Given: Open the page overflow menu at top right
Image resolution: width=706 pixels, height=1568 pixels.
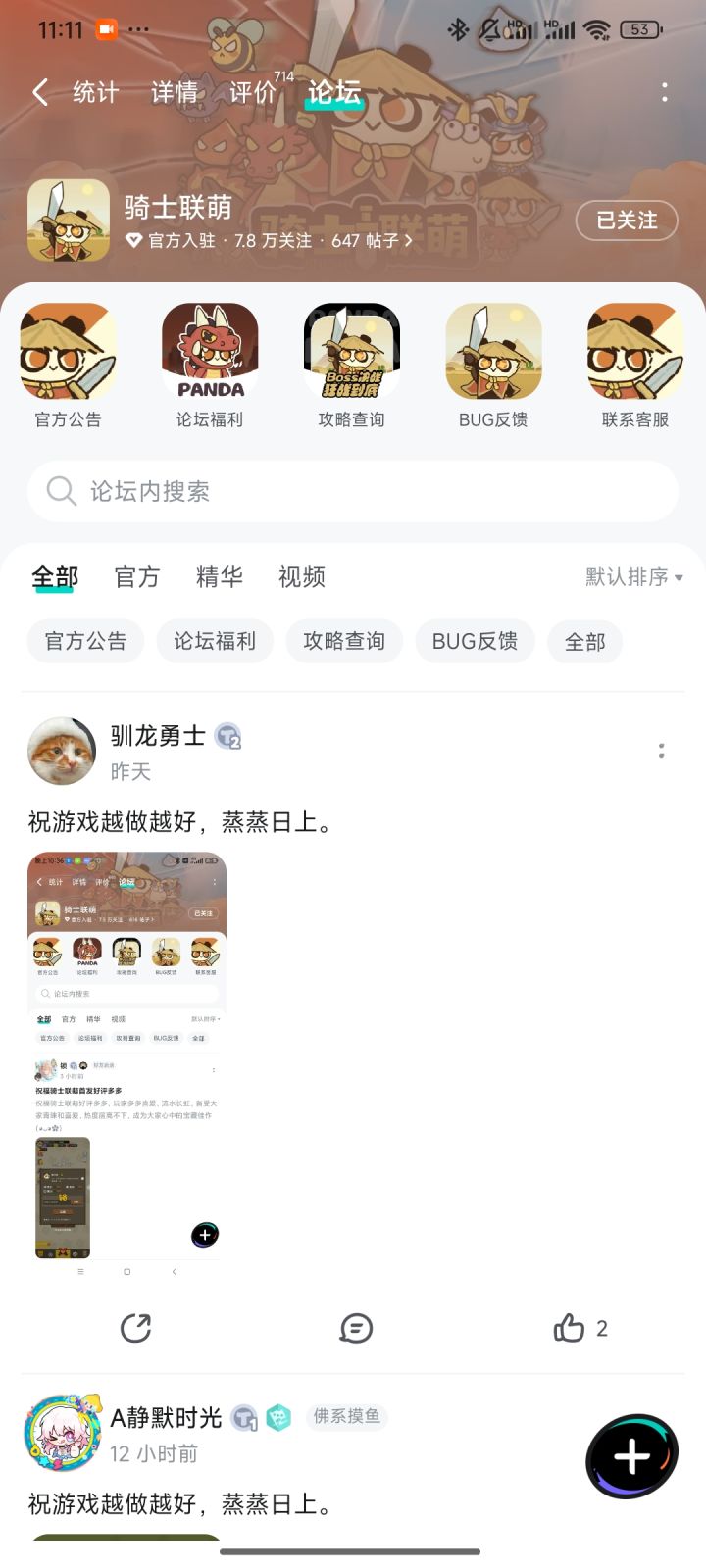Looking at the screenshot, I should click(x=665, y=91).
